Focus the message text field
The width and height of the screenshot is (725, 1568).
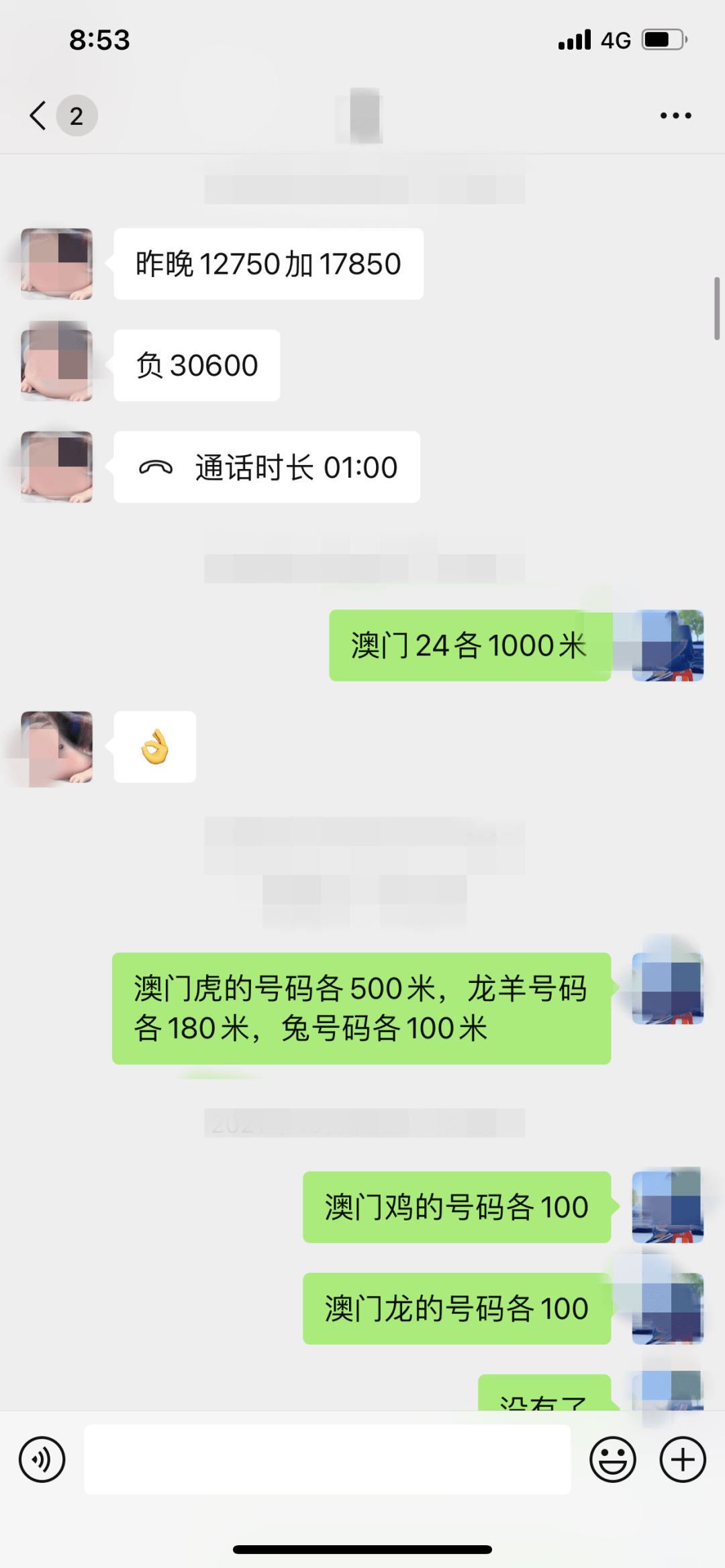(327, 1459)
